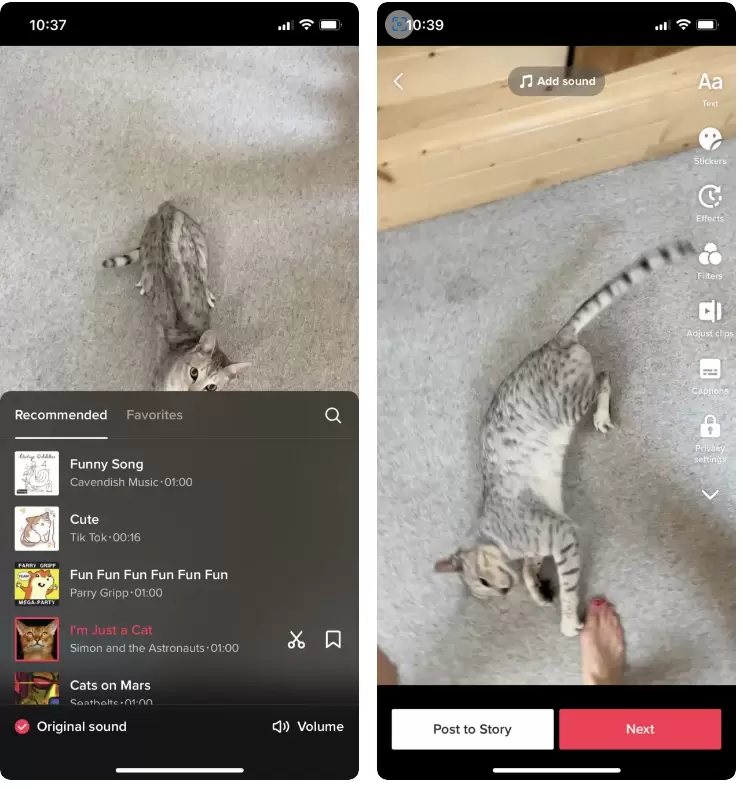Expand the tool list with the down chevron
Screen dimensions: 743x789
click(x=709, y=495)
